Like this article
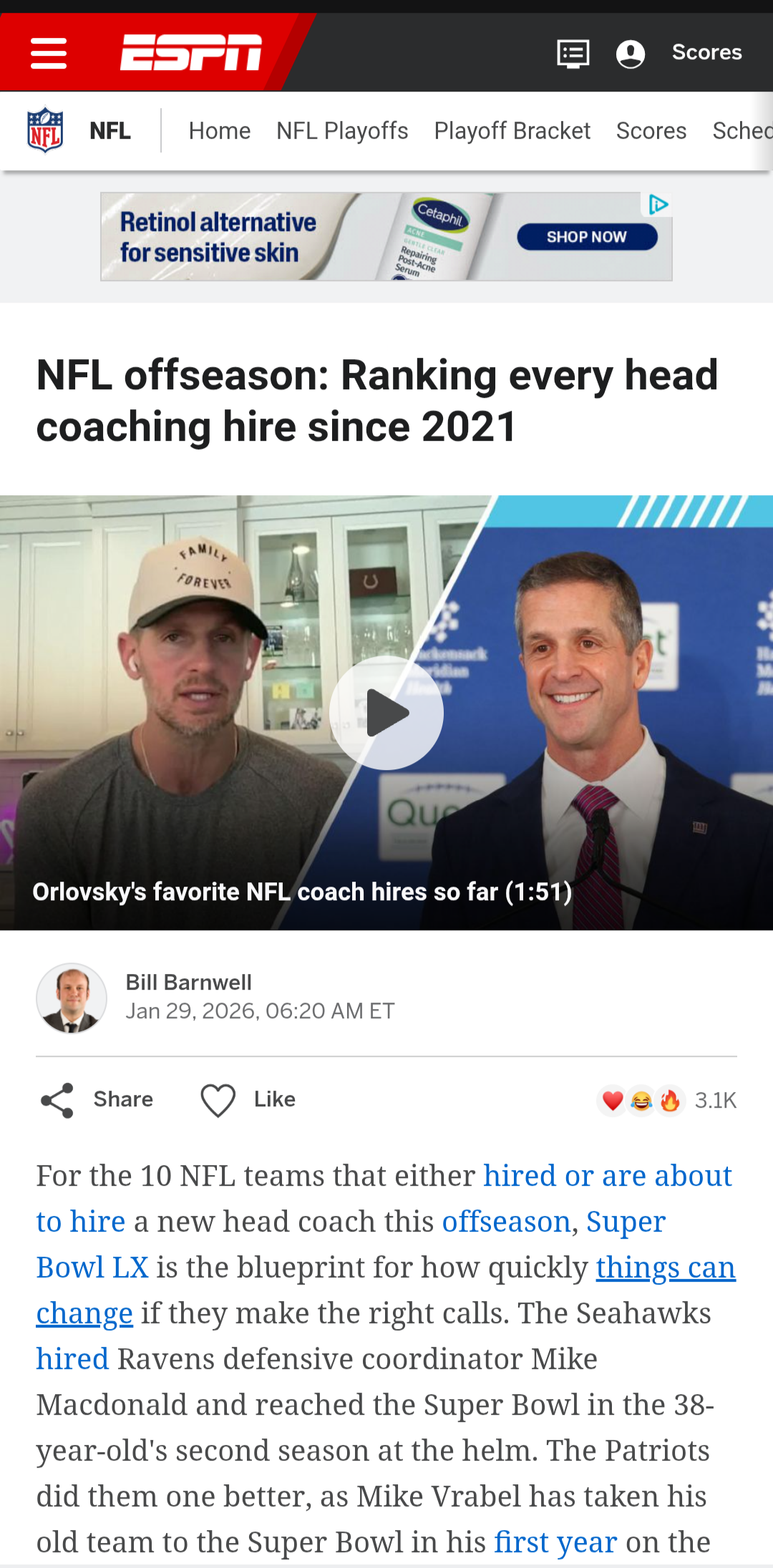 point(248,1100)
